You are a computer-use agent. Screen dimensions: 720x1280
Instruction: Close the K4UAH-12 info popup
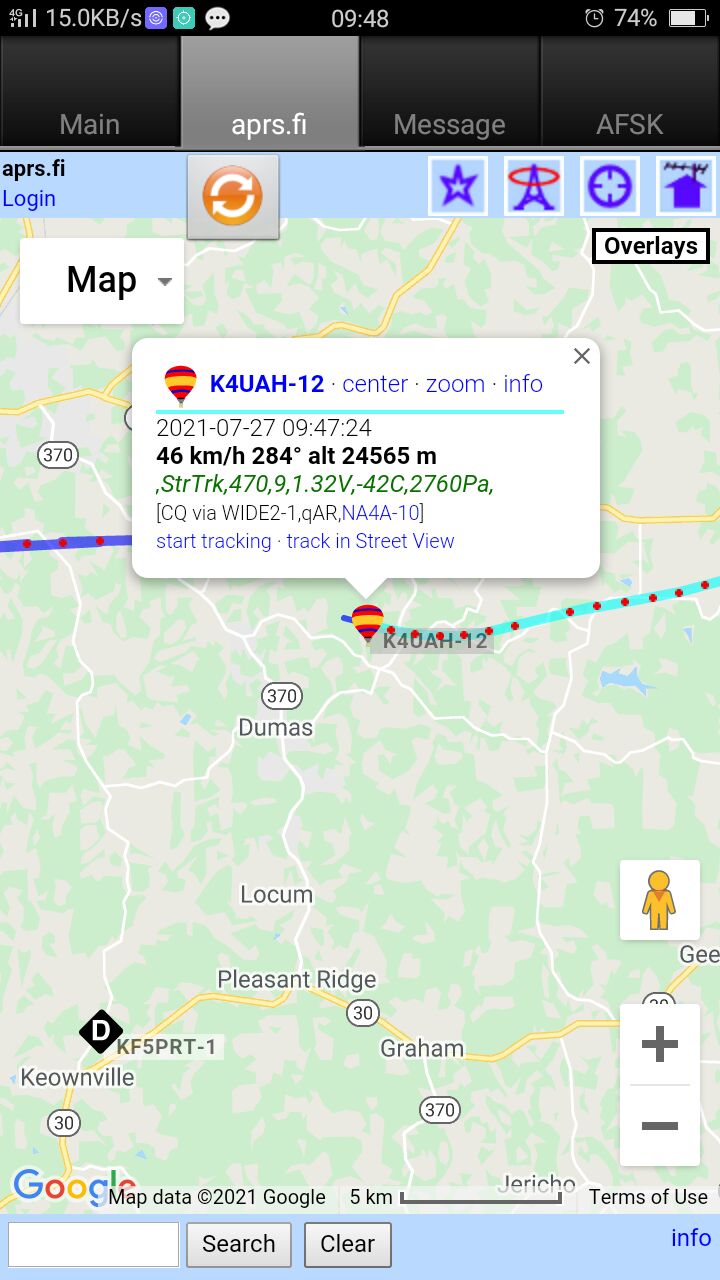coord(581,356)
